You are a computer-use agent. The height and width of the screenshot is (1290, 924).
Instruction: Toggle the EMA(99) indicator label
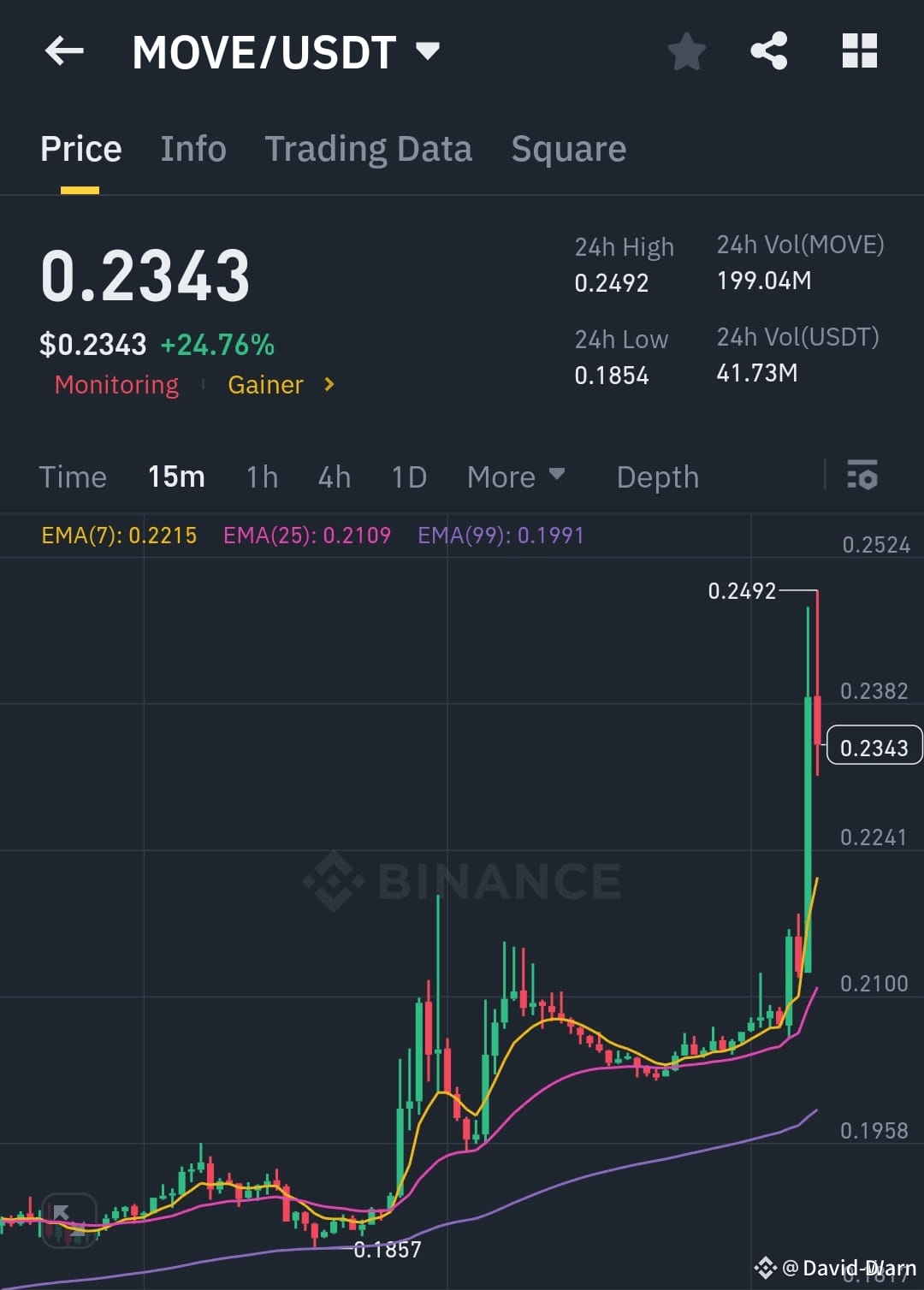coord(500,534)
